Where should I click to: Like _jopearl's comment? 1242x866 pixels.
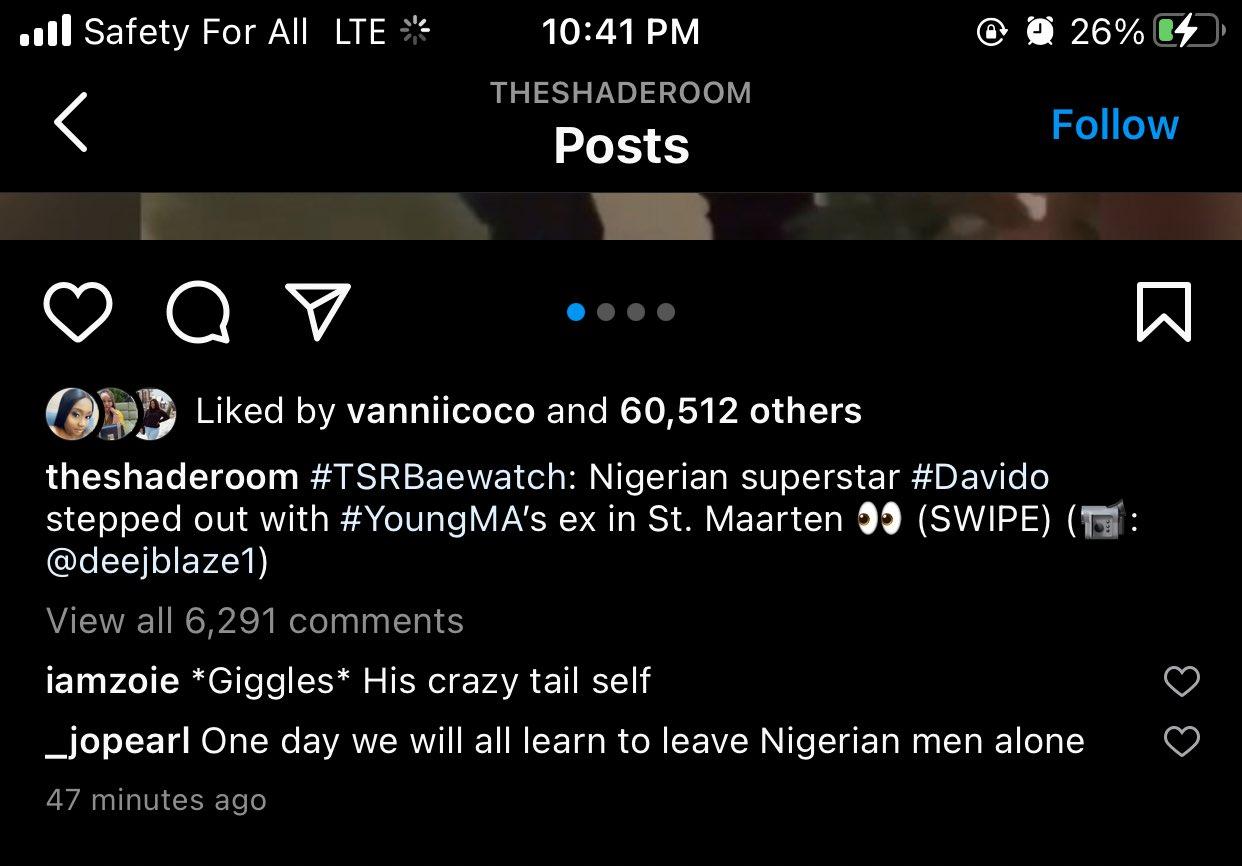1182,742
